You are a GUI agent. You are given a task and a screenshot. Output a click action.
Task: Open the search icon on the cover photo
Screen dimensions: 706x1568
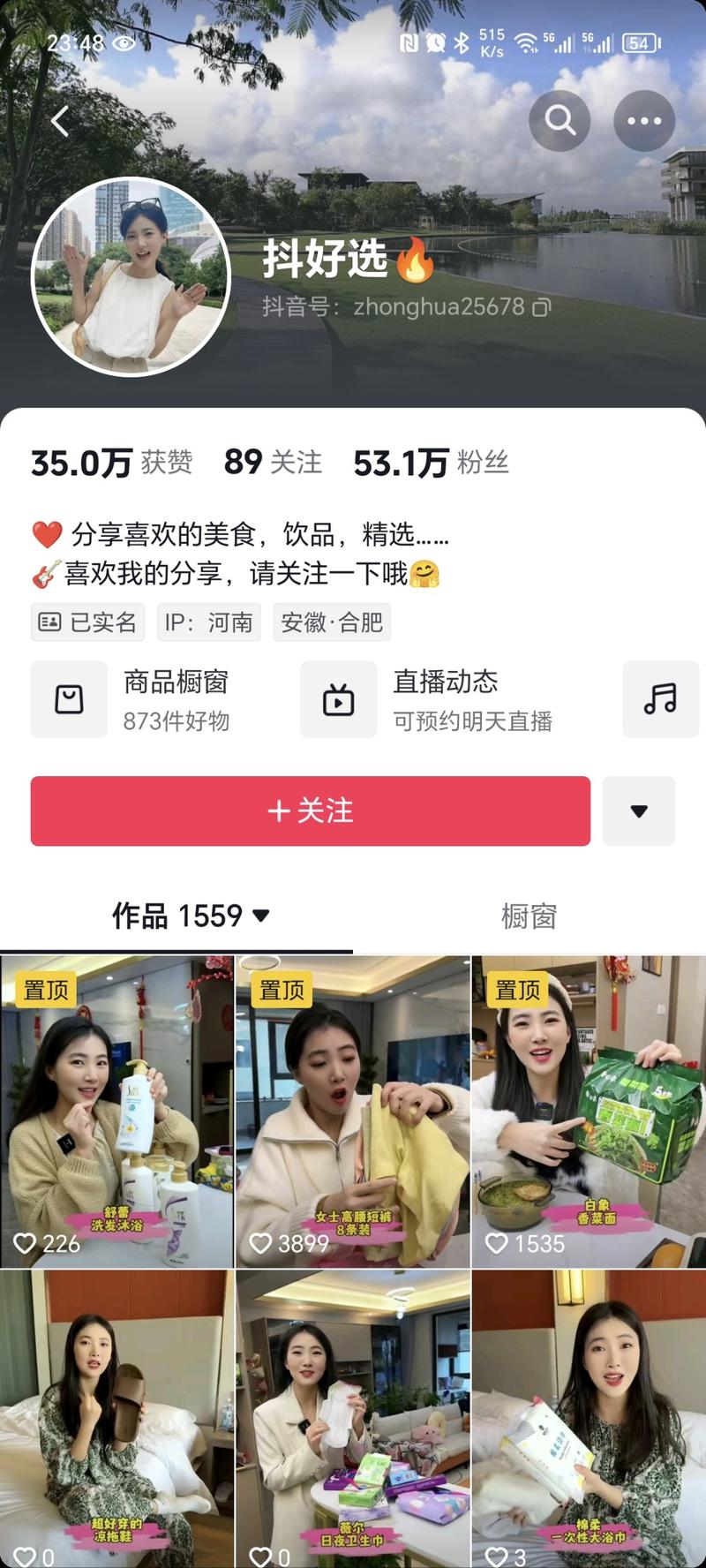[x=560, y=121]
